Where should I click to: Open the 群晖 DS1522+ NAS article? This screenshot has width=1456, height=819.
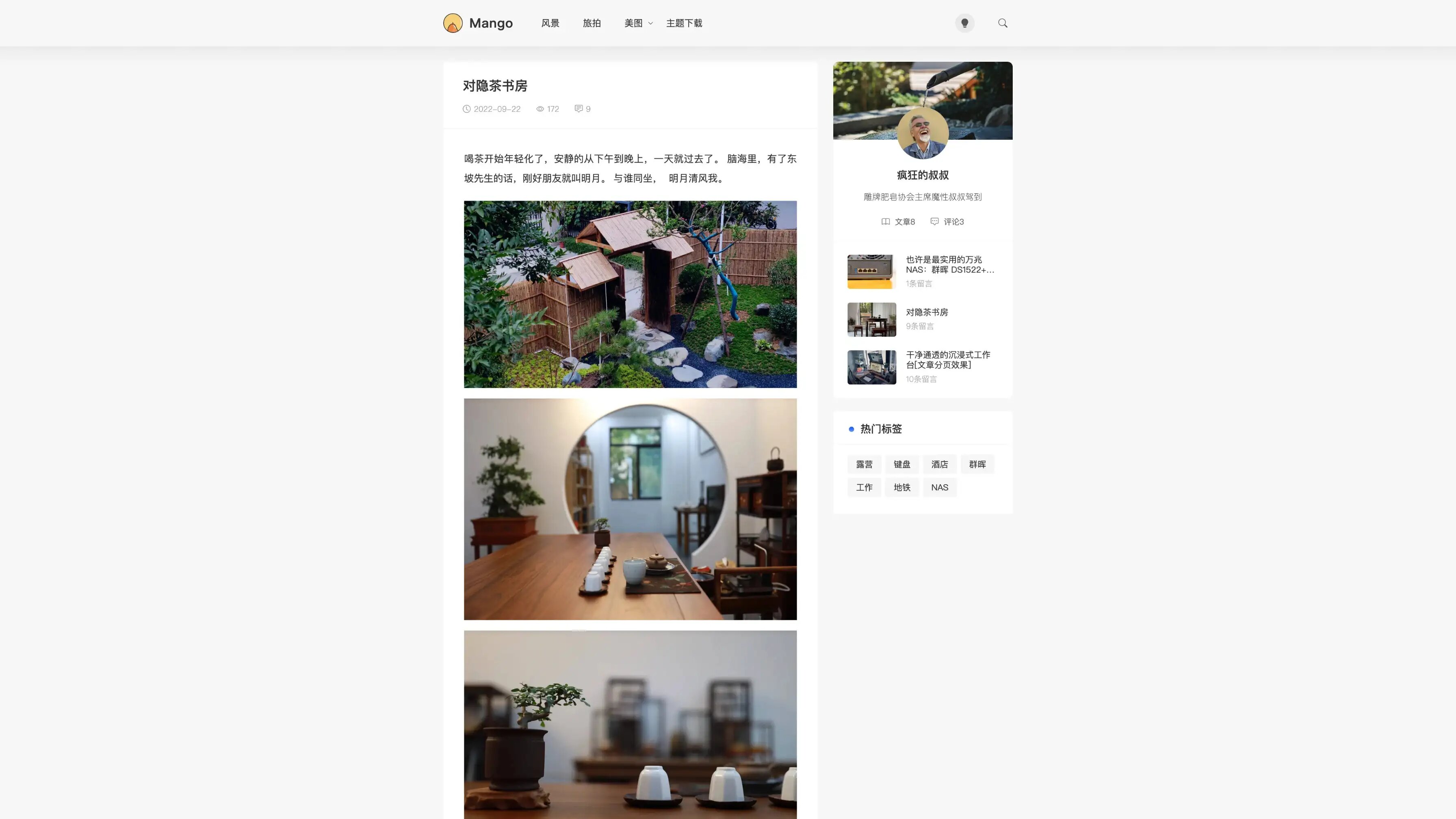pos(949,264)
